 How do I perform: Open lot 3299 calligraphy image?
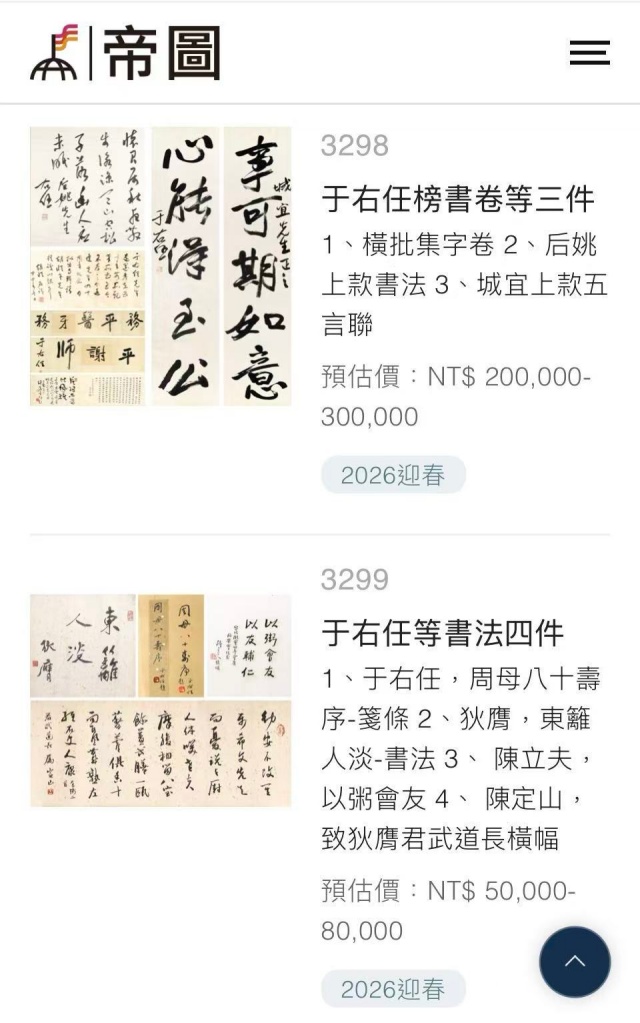(160, 700)
